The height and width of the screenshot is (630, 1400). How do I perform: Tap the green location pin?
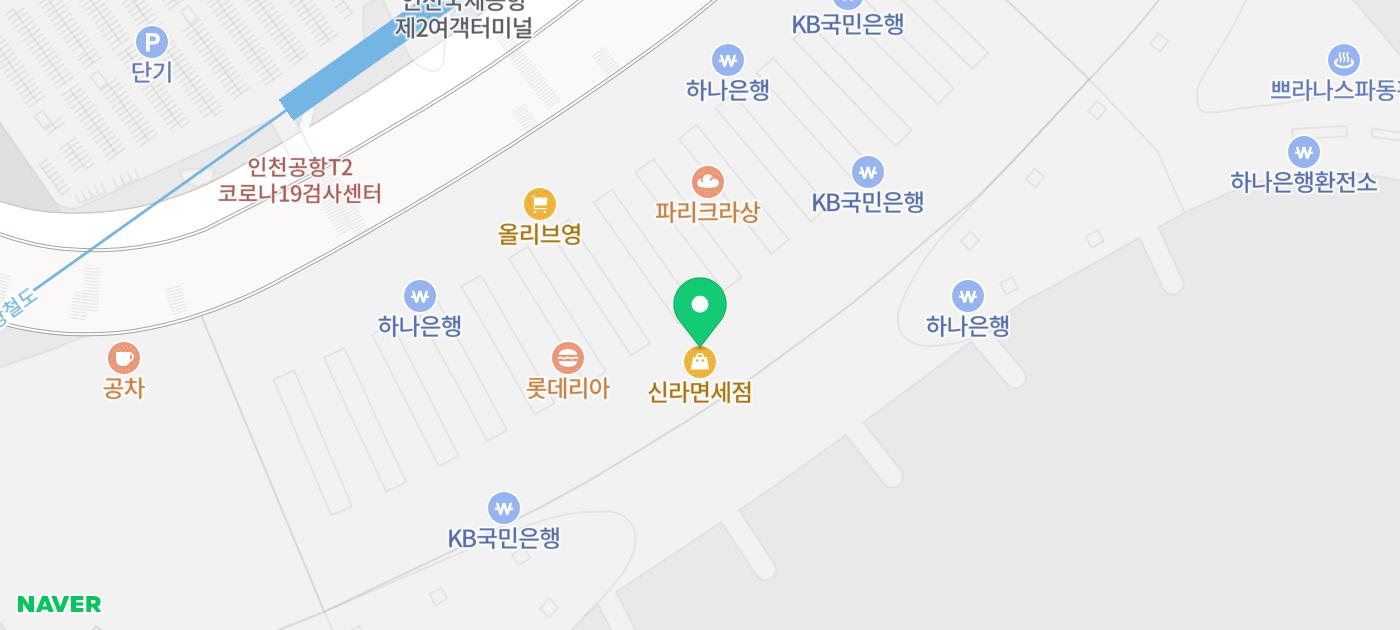[700, 306]
